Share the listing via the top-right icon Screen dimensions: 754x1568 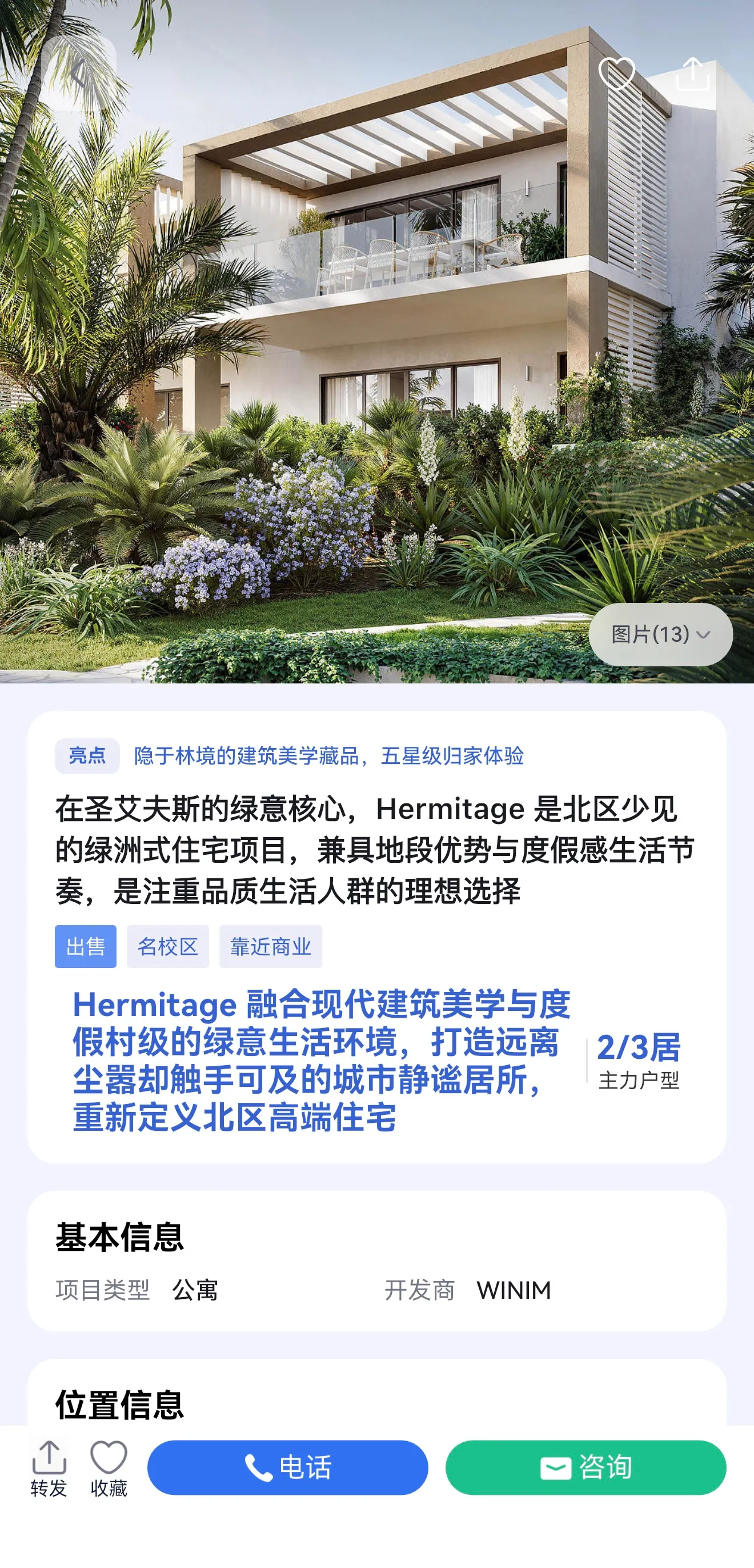pos(692,74)
